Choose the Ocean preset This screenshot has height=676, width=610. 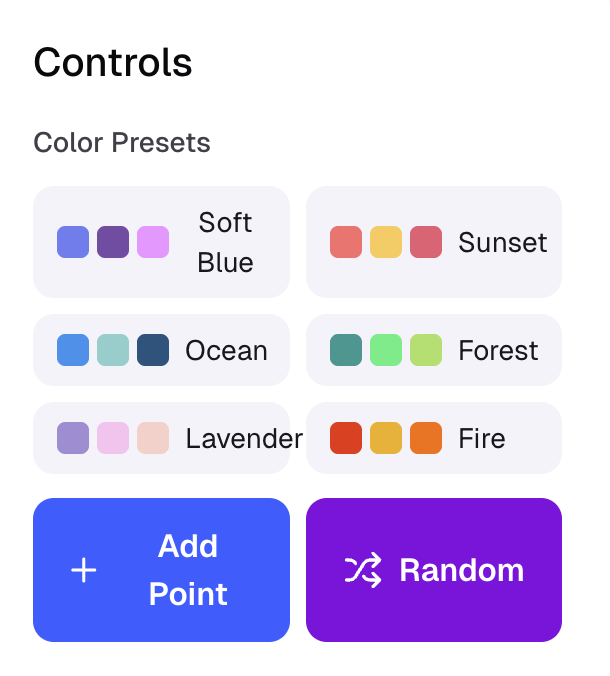(x=161, y=350)
